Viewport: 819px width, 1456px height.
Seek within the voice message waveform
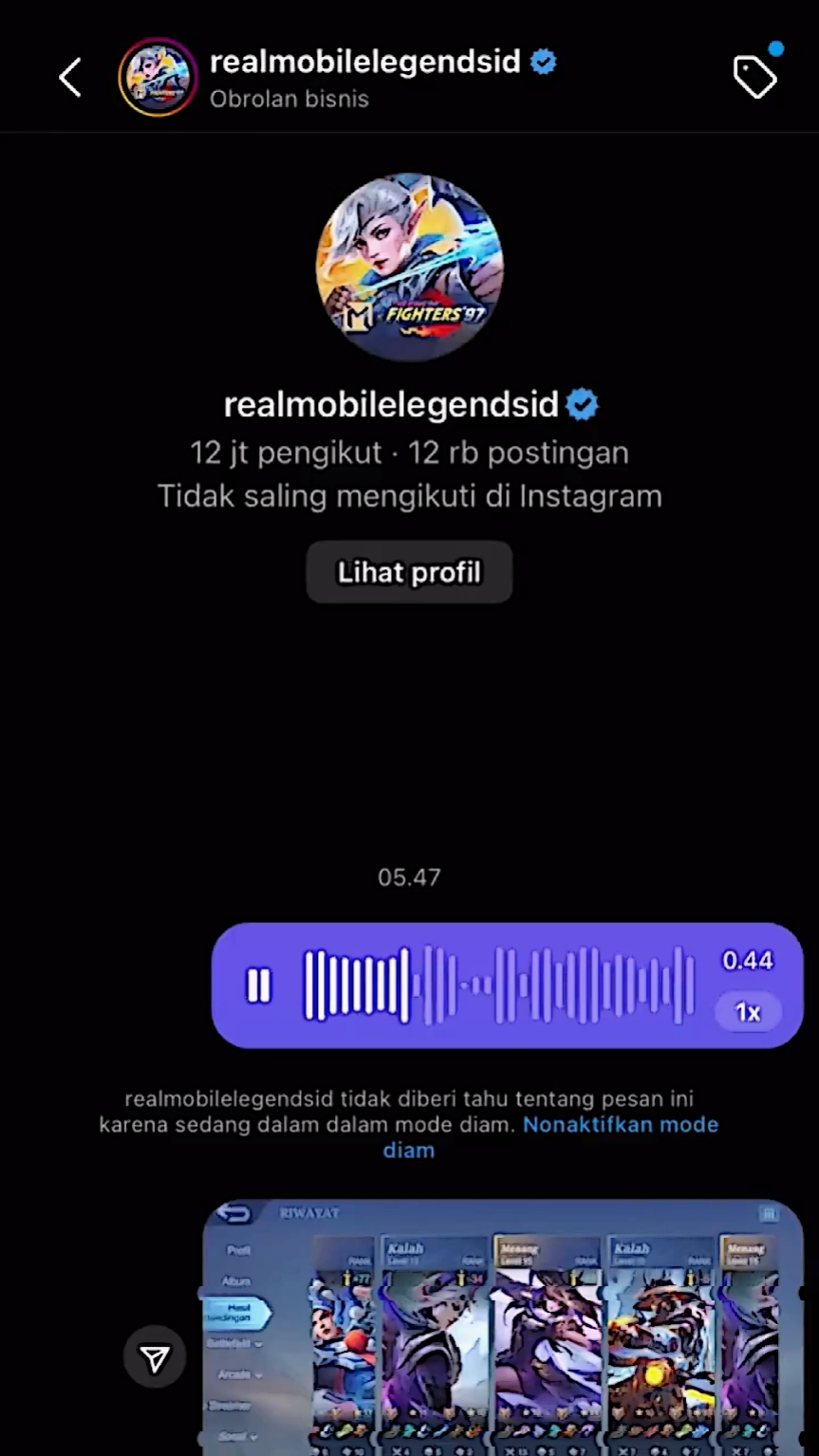pyautogui.click(x=499, y=986)
